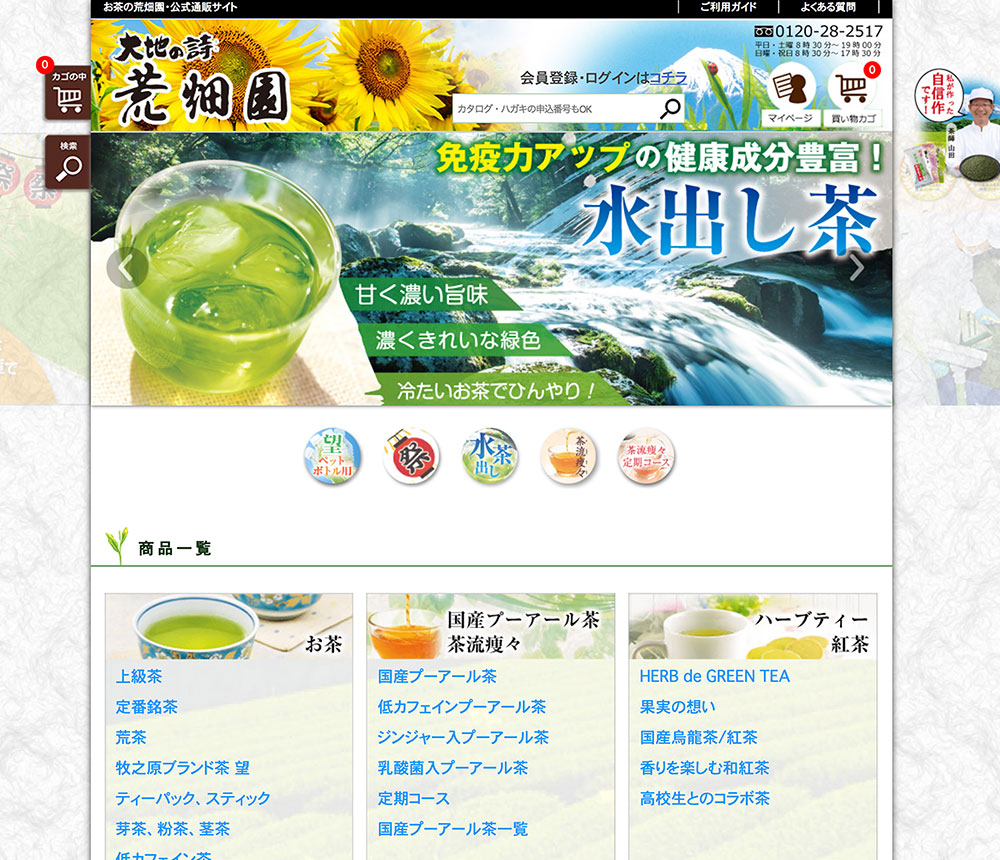Tap the コチラ login link
Image resolution: width=1000 pixels, height=860 pixels.
coord(668,77)
